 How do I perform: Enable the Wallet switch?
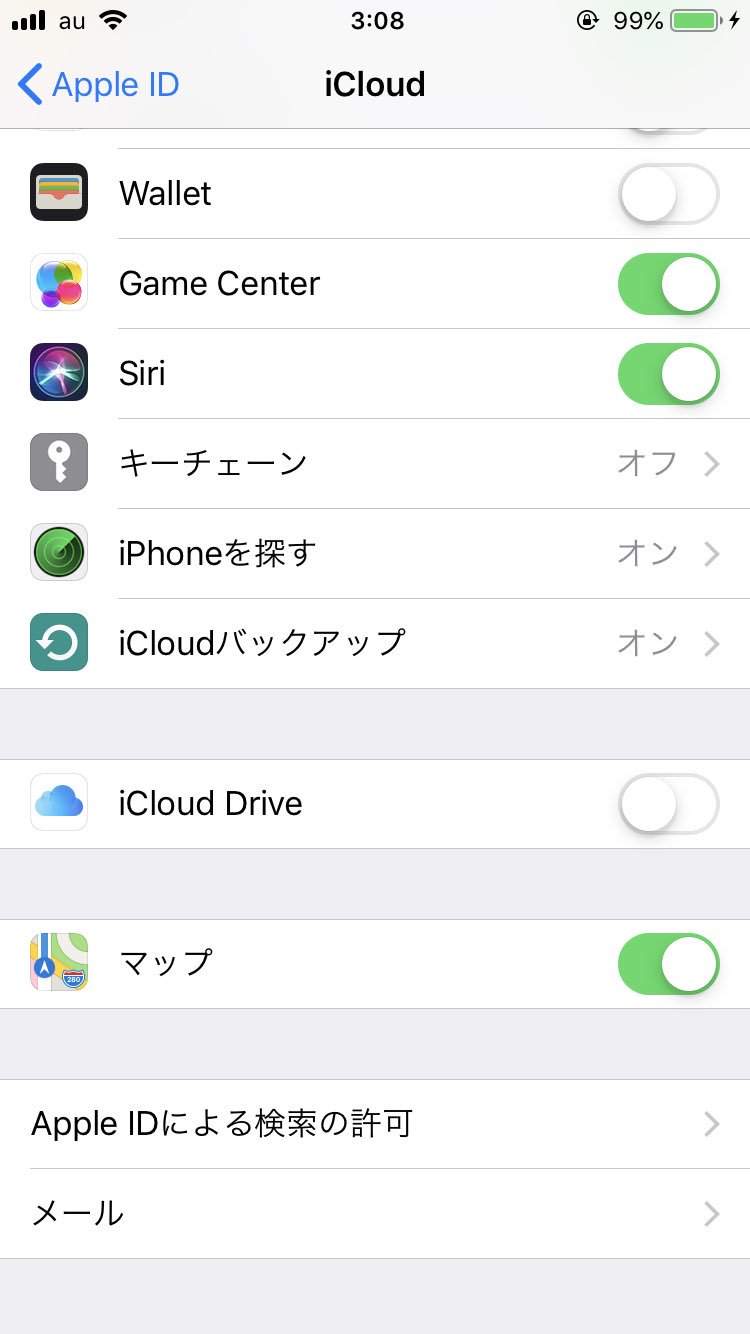668,194
